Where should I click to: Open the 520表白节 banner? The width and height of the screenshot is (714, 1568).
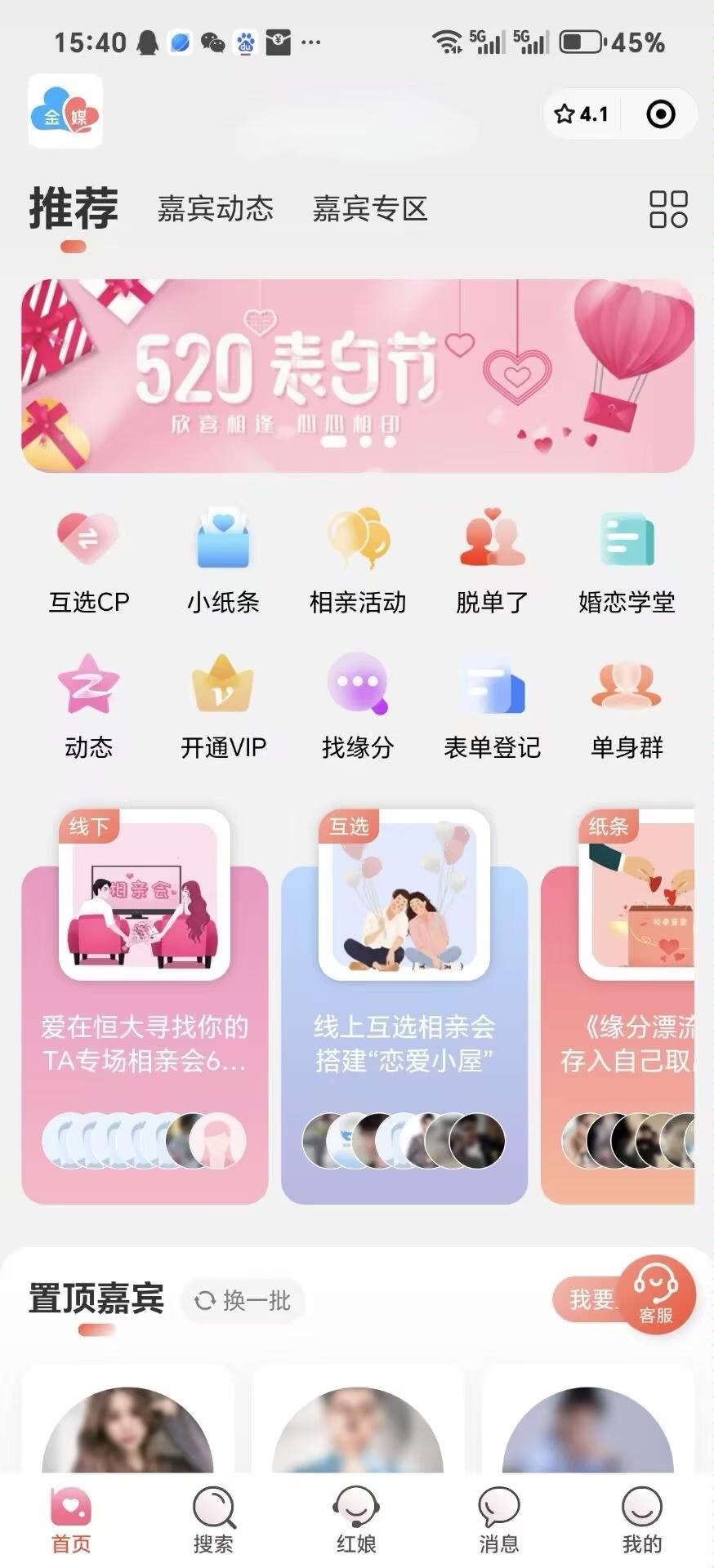coord(357,376)
